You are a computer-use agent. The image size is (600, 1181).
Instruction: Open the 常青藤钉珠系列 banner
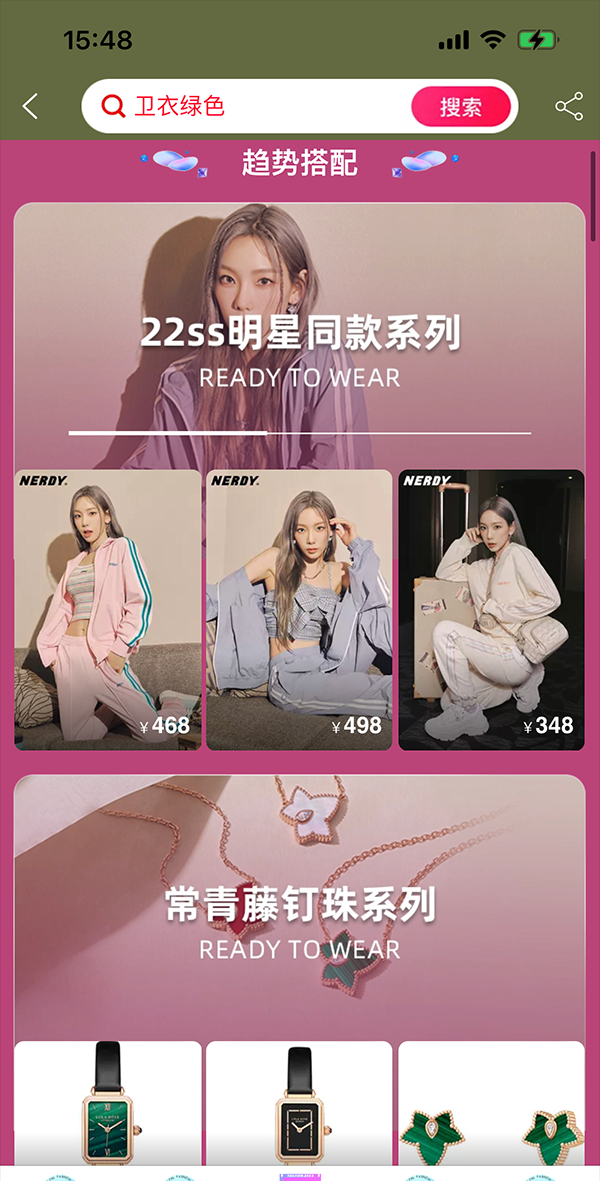(300, 905)
